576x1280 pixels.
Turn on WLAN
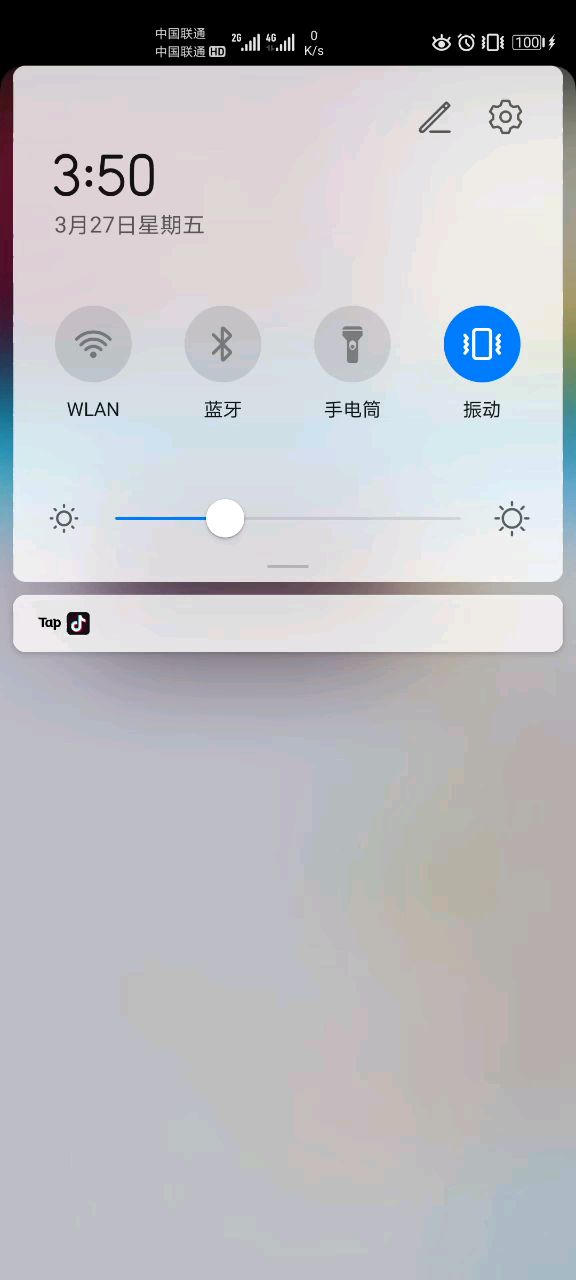point(93,344)
